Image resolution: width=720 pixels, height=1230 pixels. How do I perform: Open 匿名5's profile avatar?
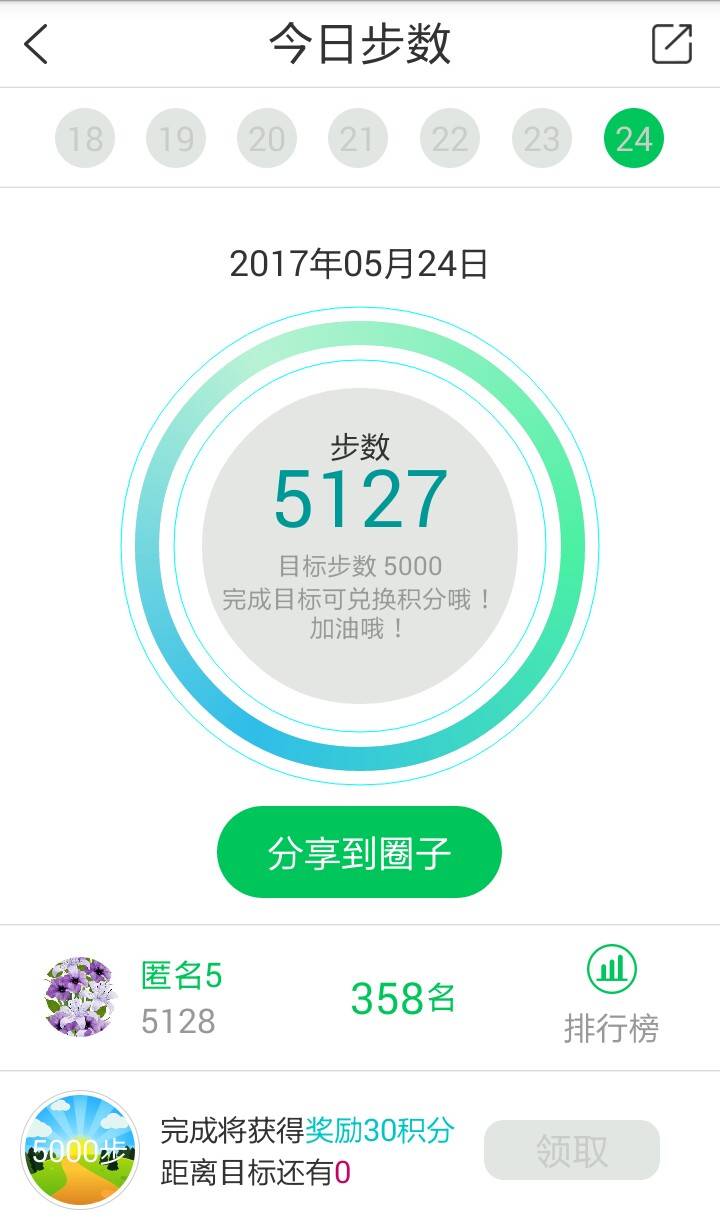[81, 997]
